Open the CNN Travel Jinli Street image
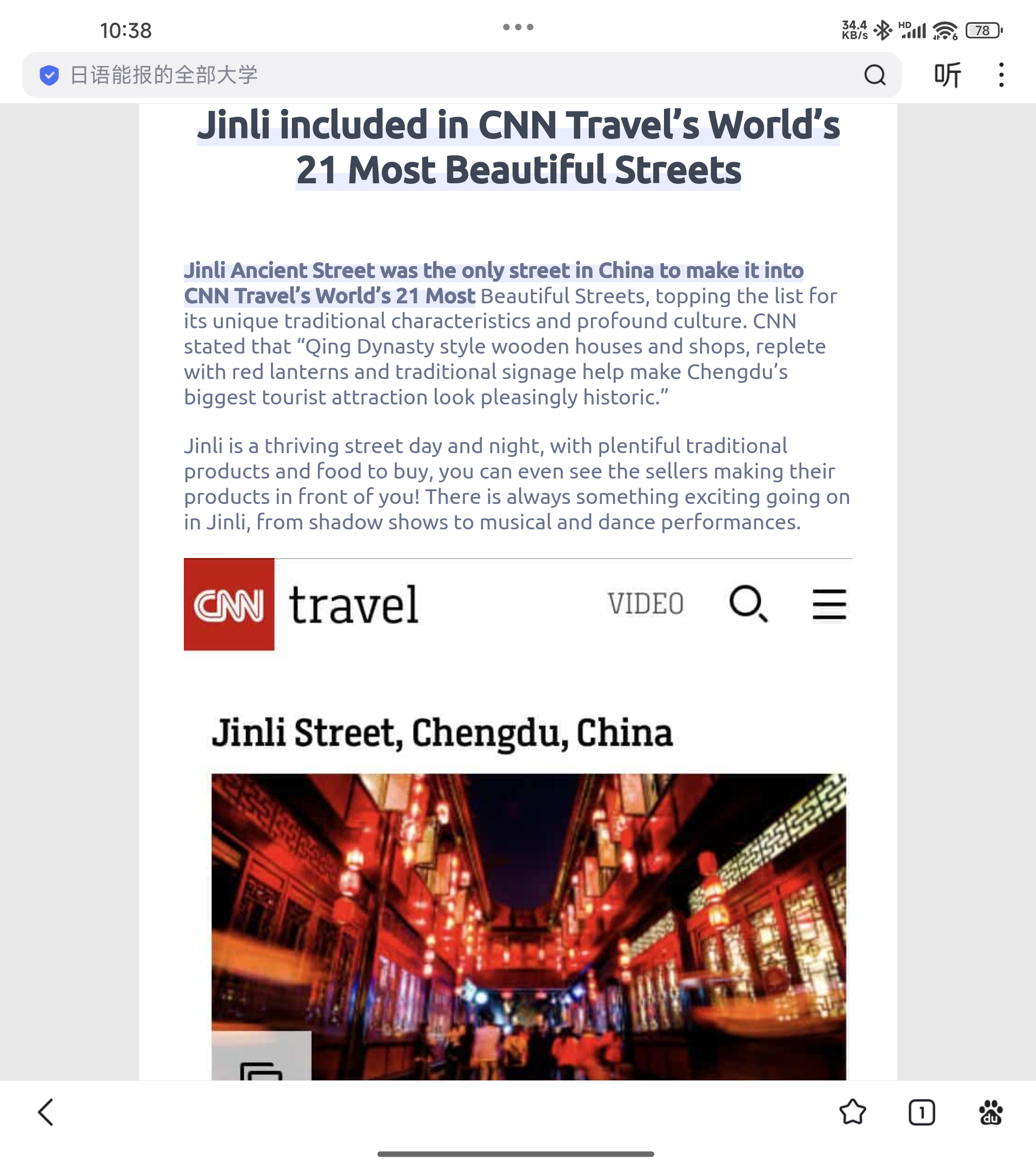 pyautogui.click(x=529, y=926)
